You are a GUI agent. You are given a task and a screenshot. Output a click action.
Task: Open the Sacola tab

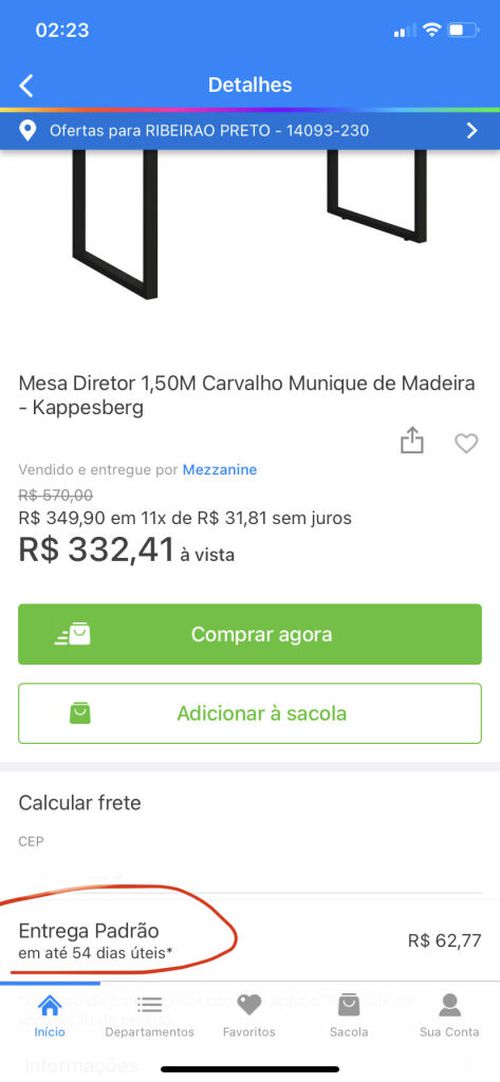click(349, 1016)
